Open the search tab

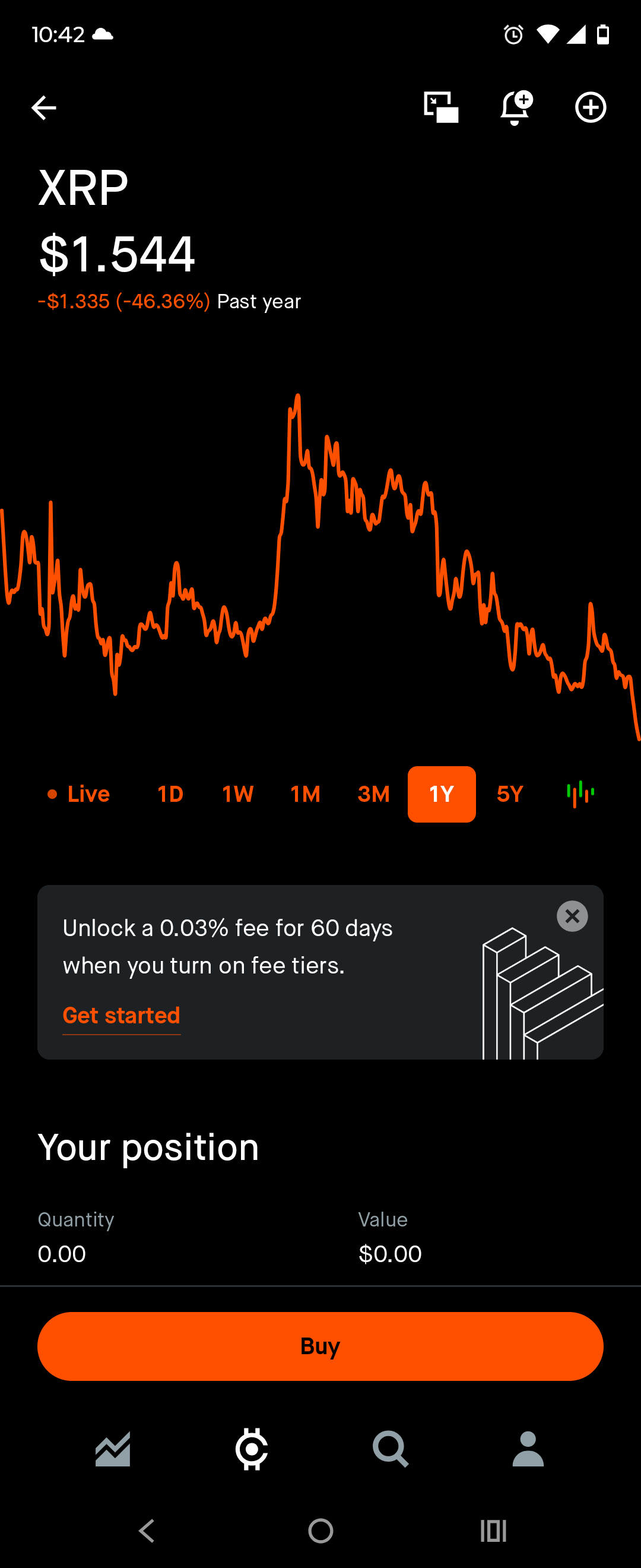point(391,1449)
